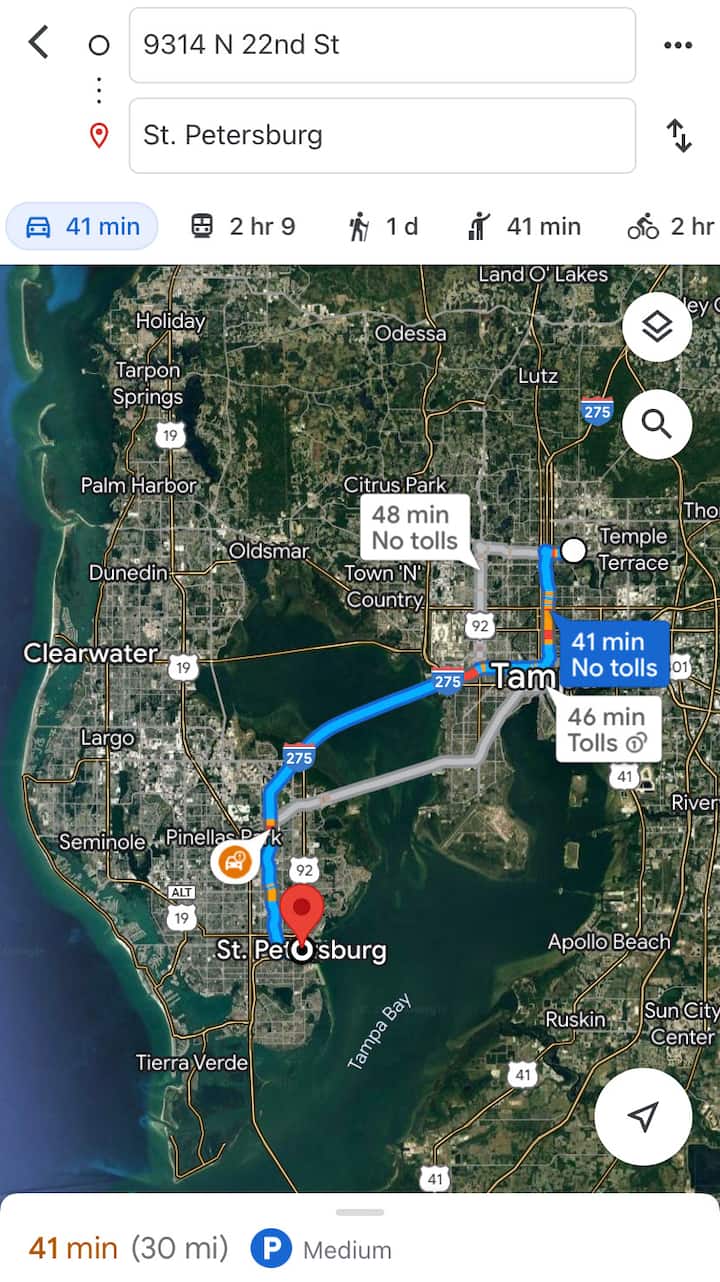Edit the starting point 9314 N 22nd St

(x=382, y=45)
